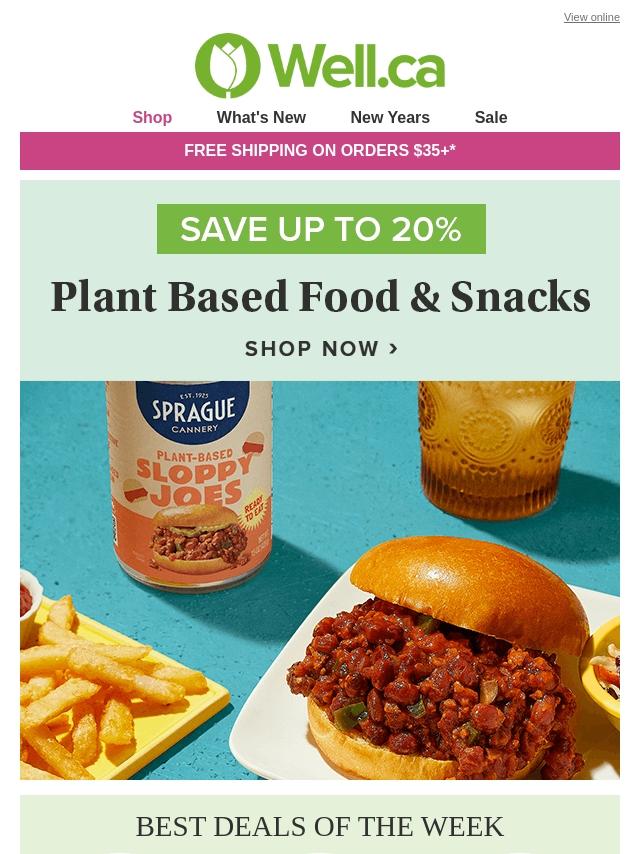Open the View online link

pos(591,17)
